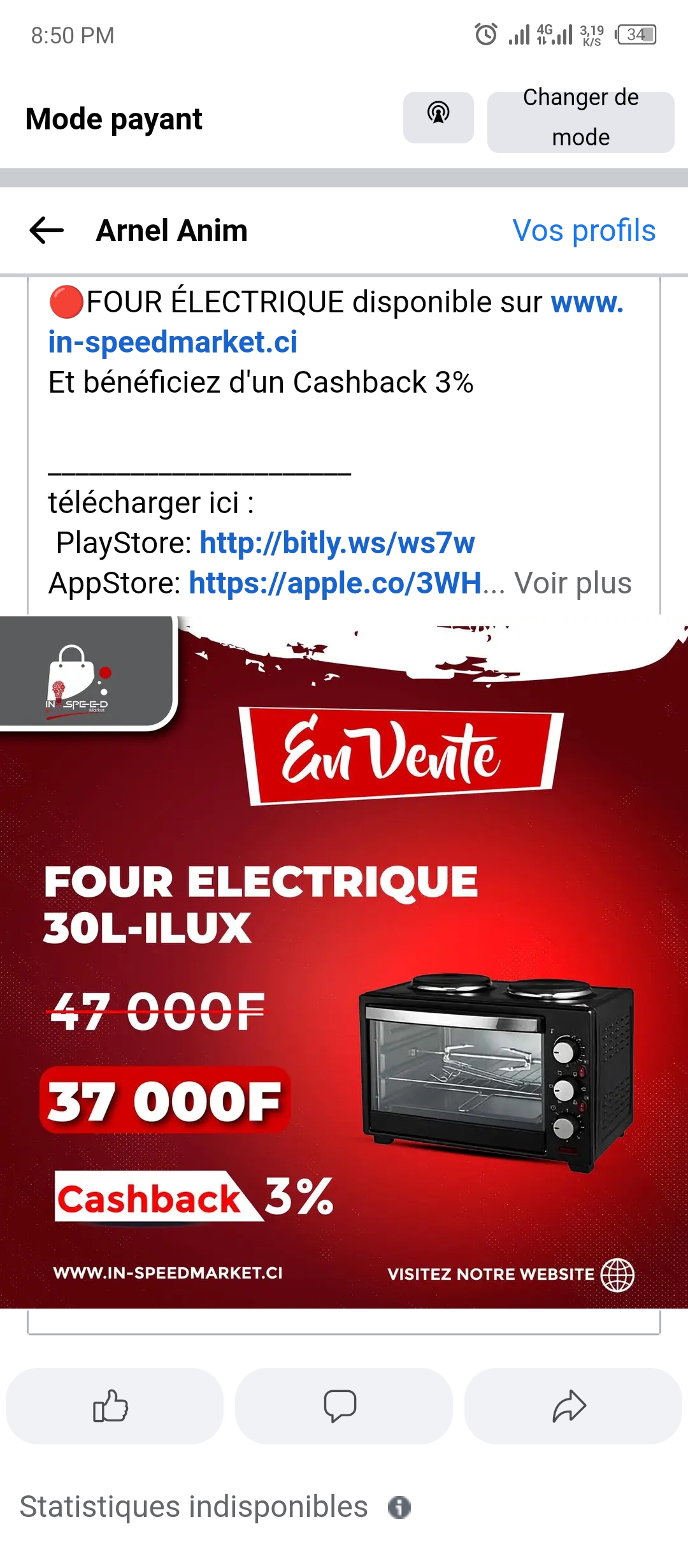Open the AppStore apple.co link
Image resolution: width=688 pixels, height=1568 pixels.
[x=335, y=583]
